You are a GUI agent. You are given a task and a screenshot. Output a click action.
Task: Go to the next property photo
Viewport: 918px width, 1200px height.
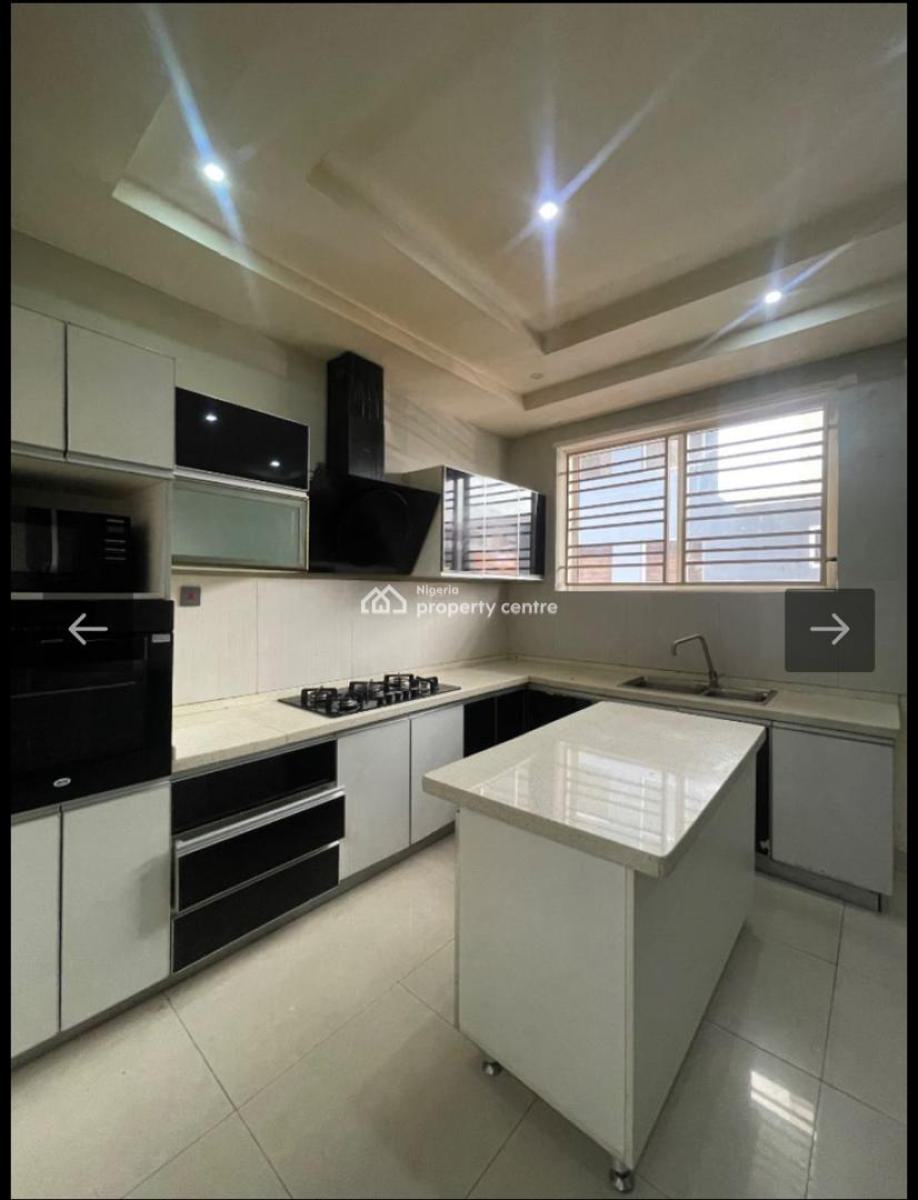(829, 629)
